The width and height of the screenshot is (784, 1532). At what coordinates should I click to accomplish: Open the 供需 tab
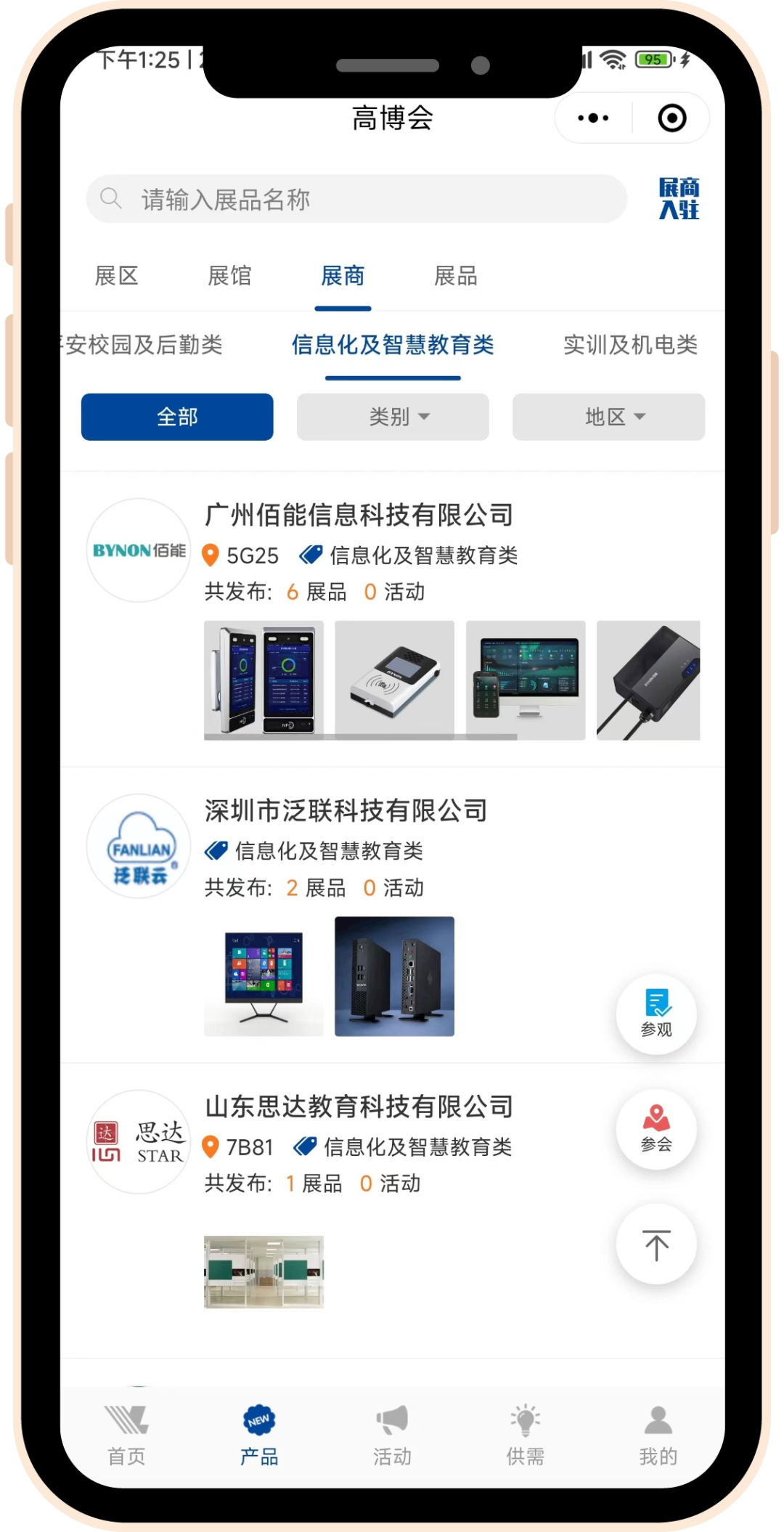525,1435
